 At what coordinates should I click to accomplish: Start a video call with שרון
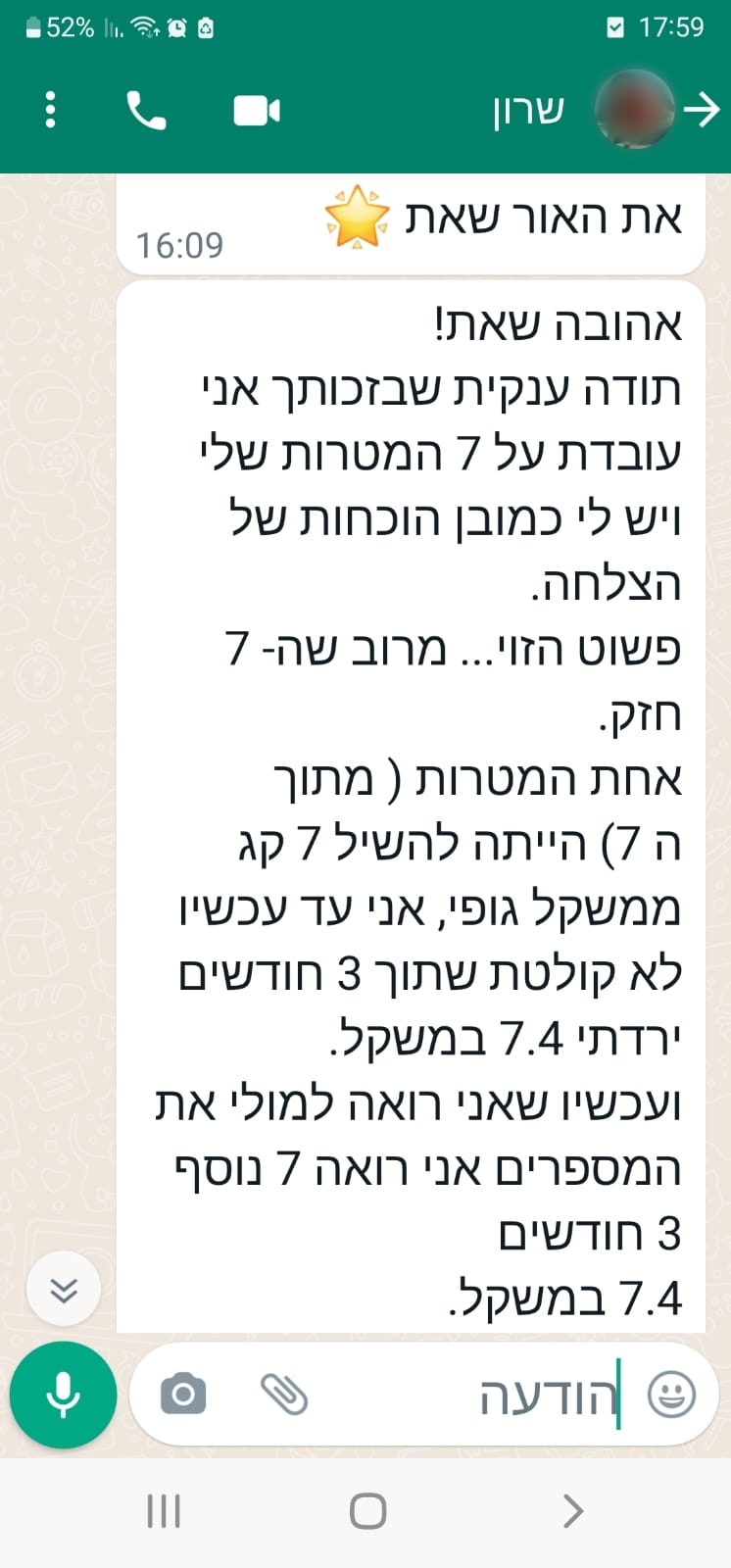[x=257, y=111]
